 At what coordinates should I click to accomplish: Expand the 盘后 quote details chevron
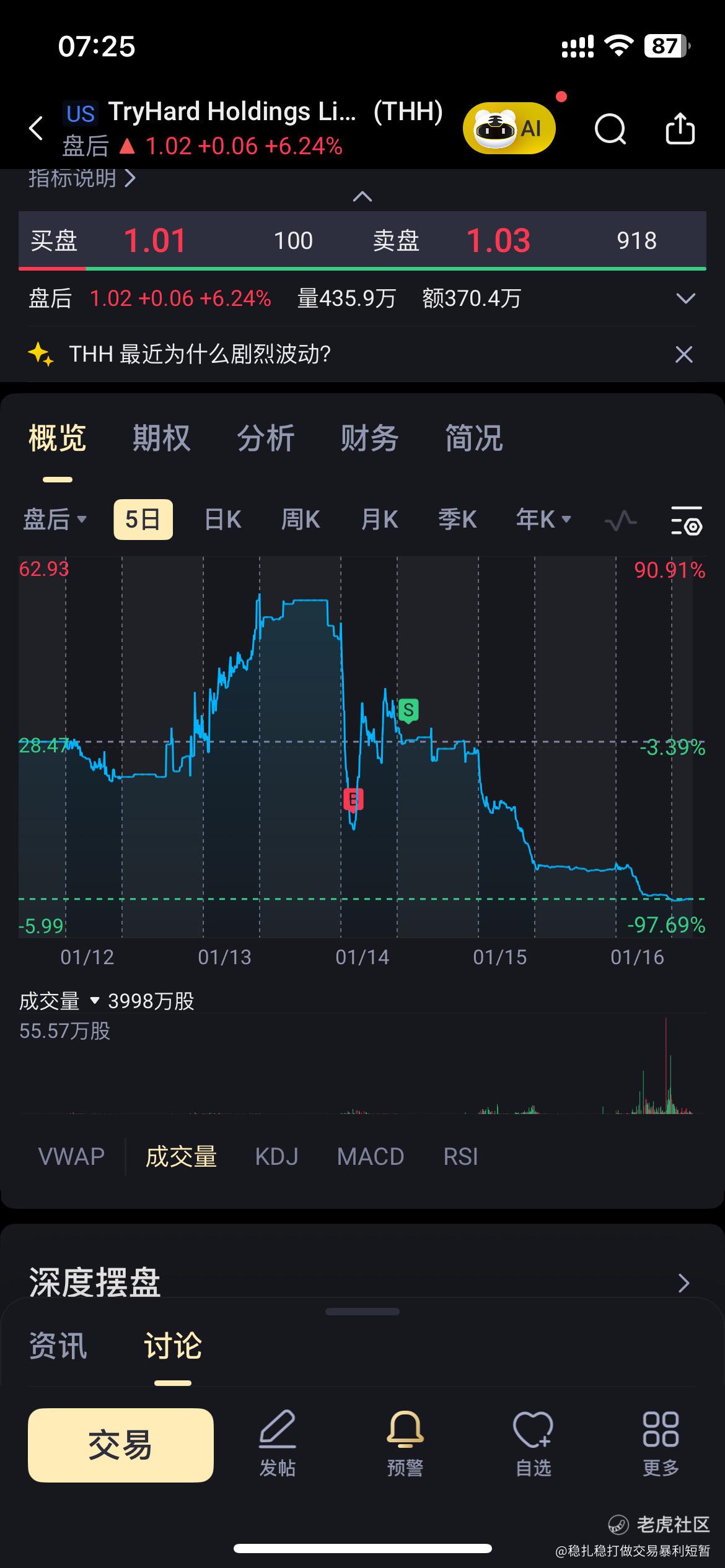(x=685, y=298)
